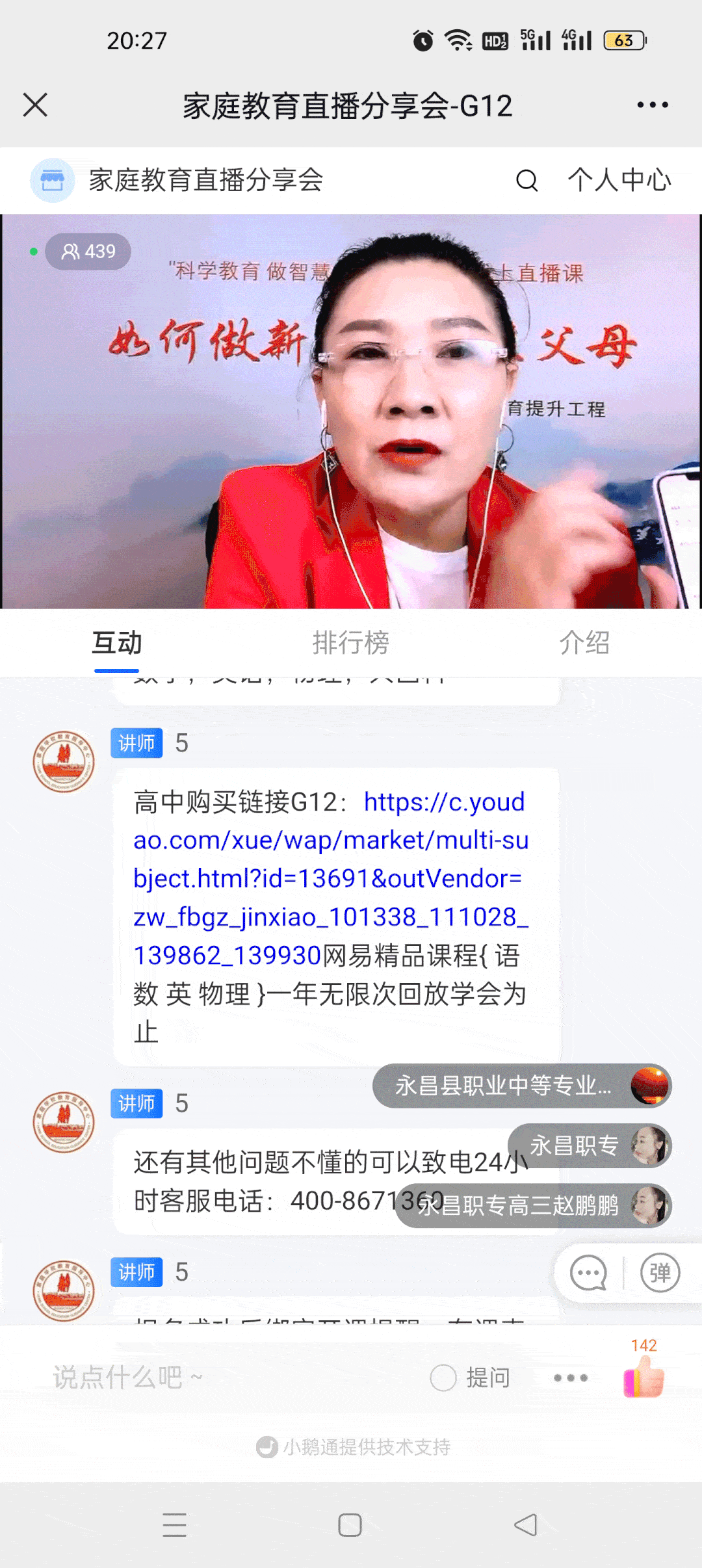Tap the live video player
The image size is (702, 1568).
point(351,411)
